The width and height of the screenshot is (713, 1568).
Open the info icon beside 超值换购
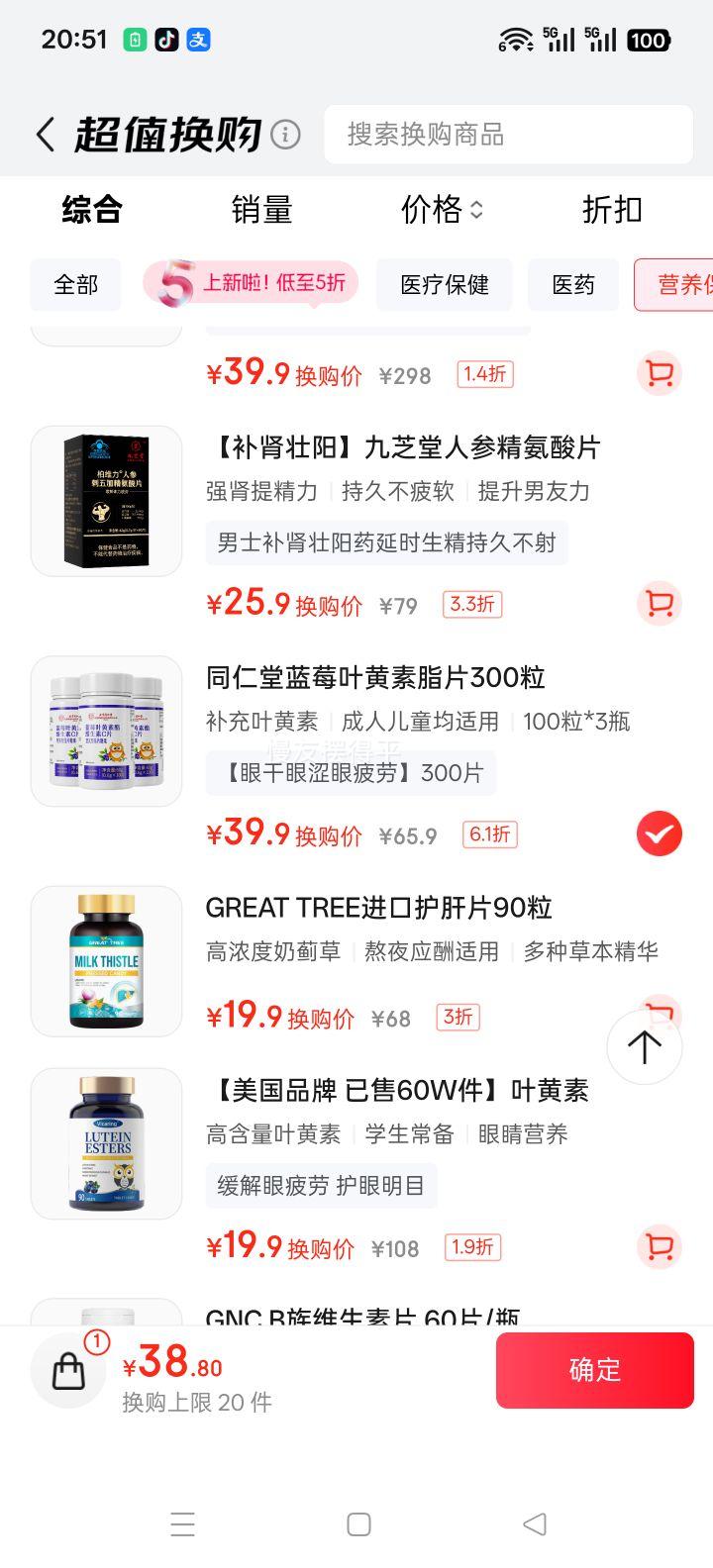pyautogui.click(x=285, y=135)
